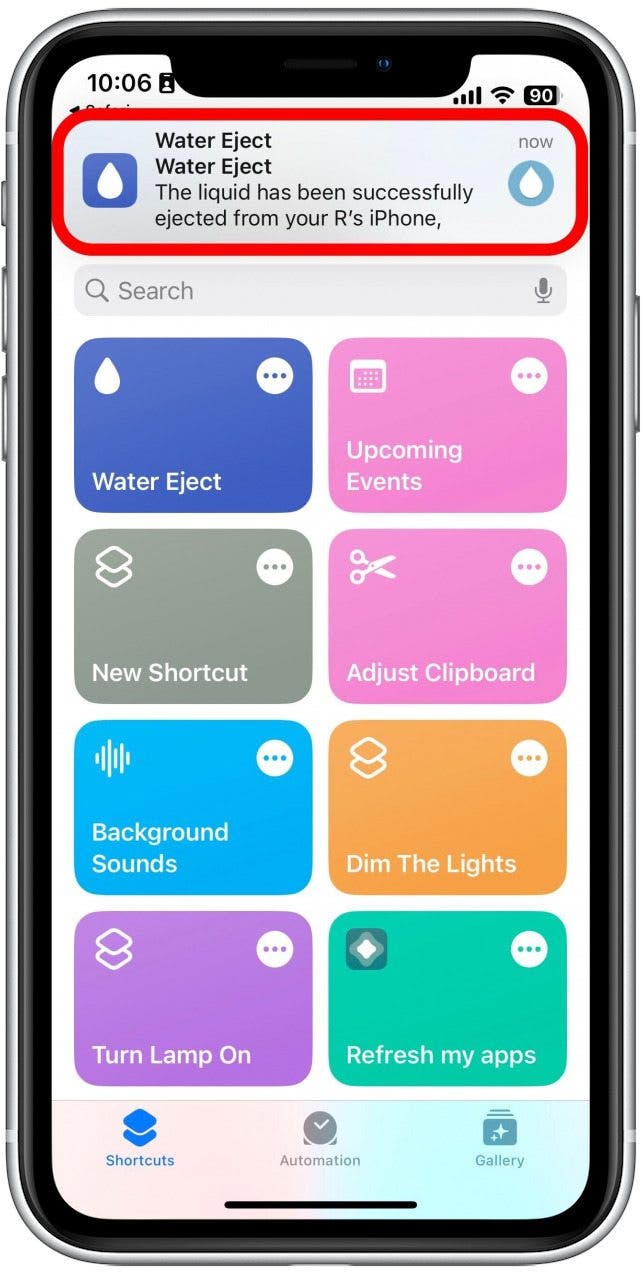The image size is (642, 1274).
Task: Edit the Upcoming Events shortcut details
Action: tap(529, 377)
